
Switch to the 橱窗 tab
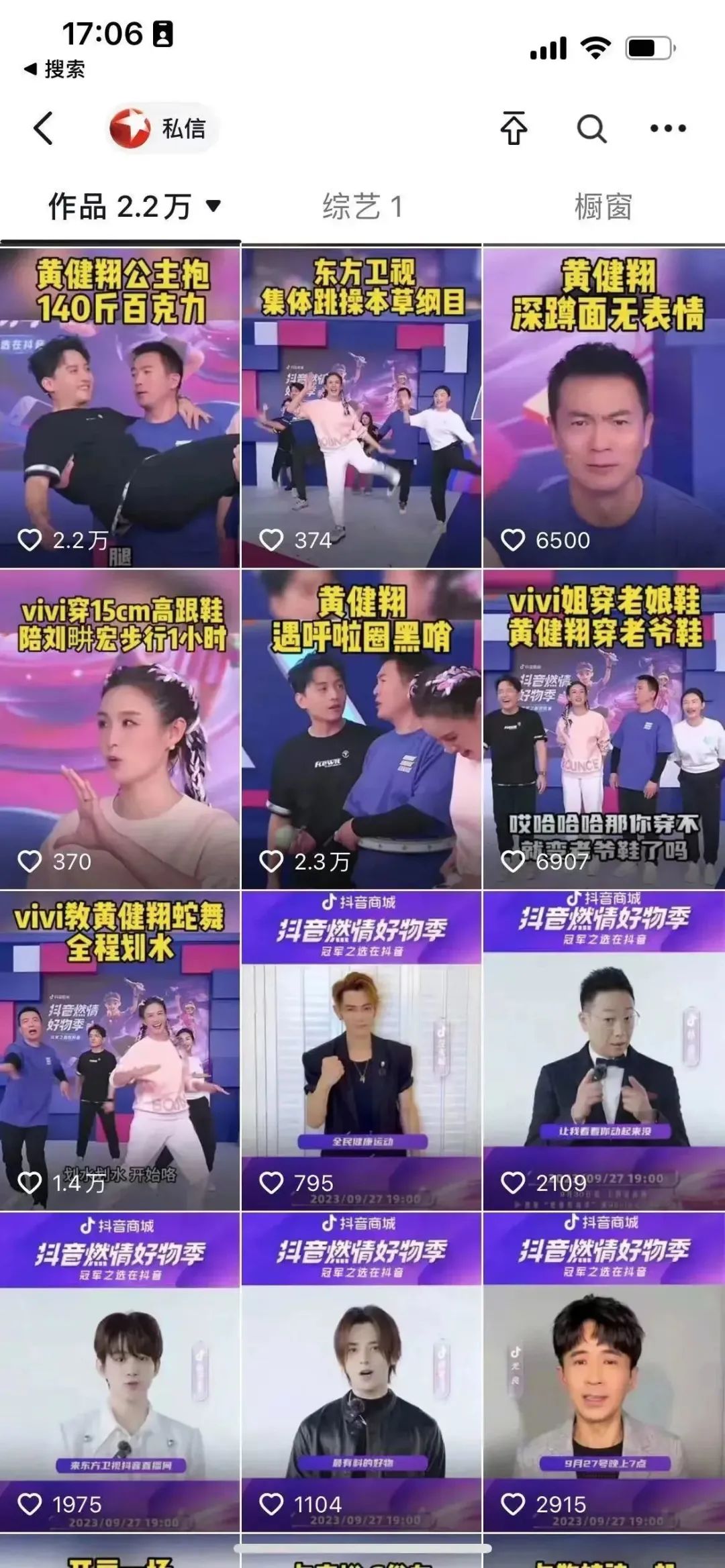tap(603, 207)
